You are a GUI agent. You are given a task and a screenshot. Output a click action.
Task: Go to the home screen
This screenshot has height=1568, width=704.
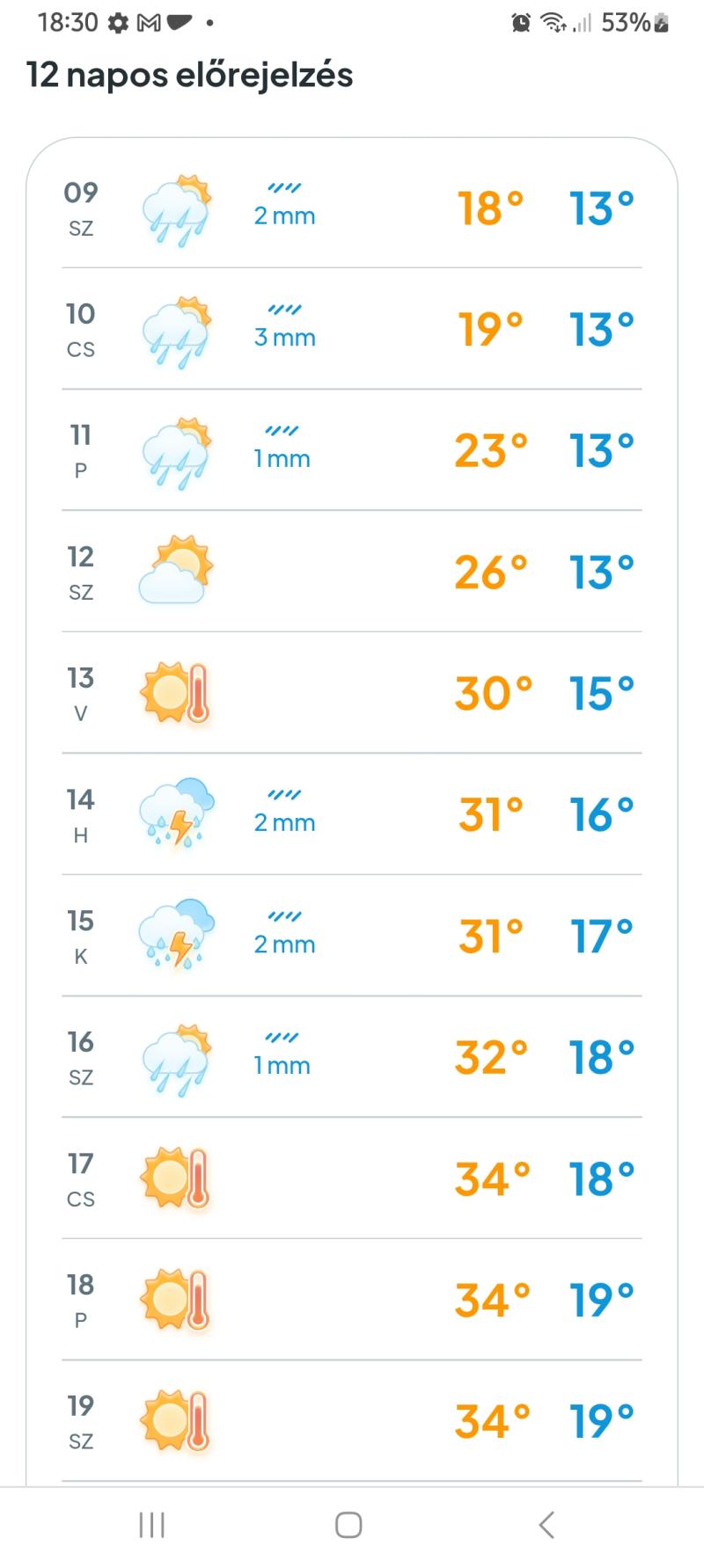(x=348, y=1525)
